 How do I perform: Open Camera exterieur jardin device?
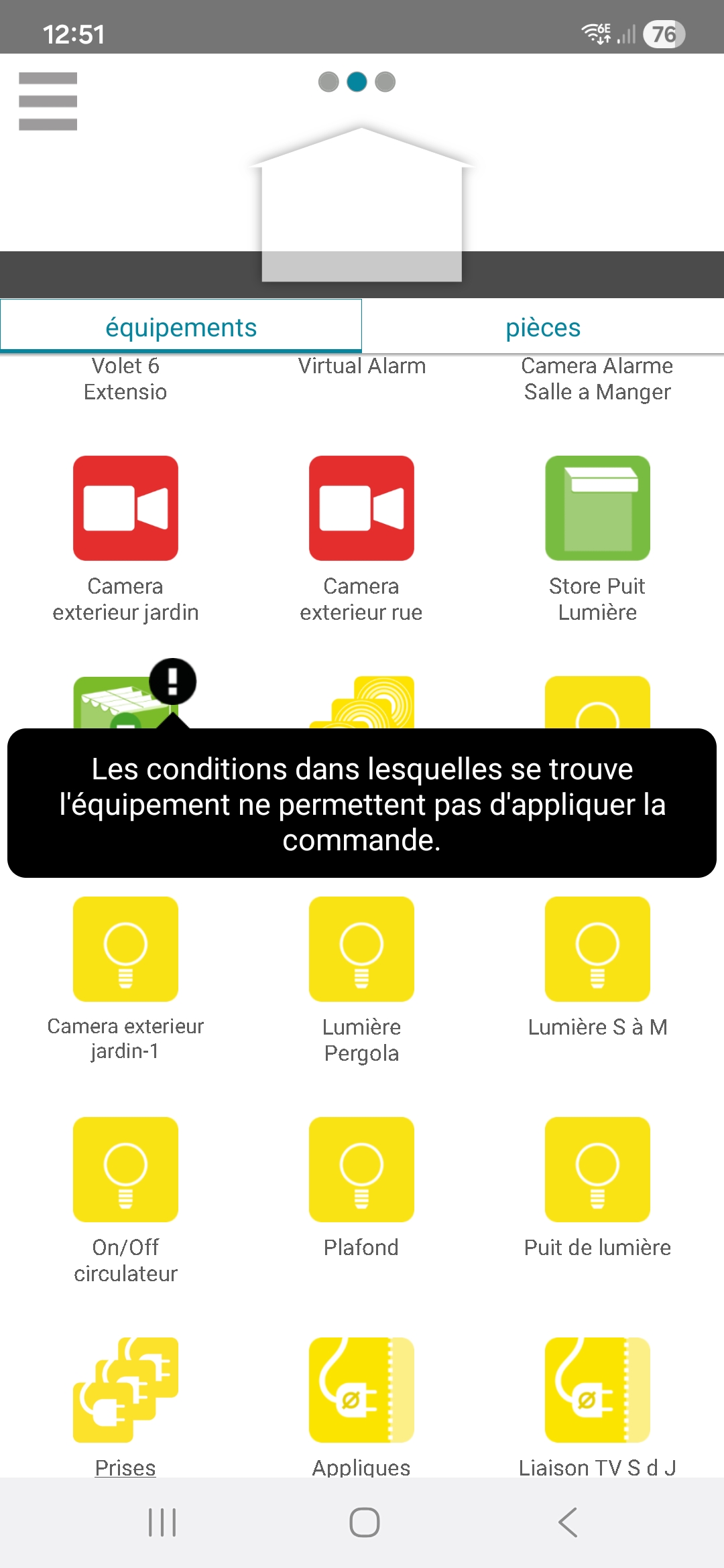coord(125,509)
